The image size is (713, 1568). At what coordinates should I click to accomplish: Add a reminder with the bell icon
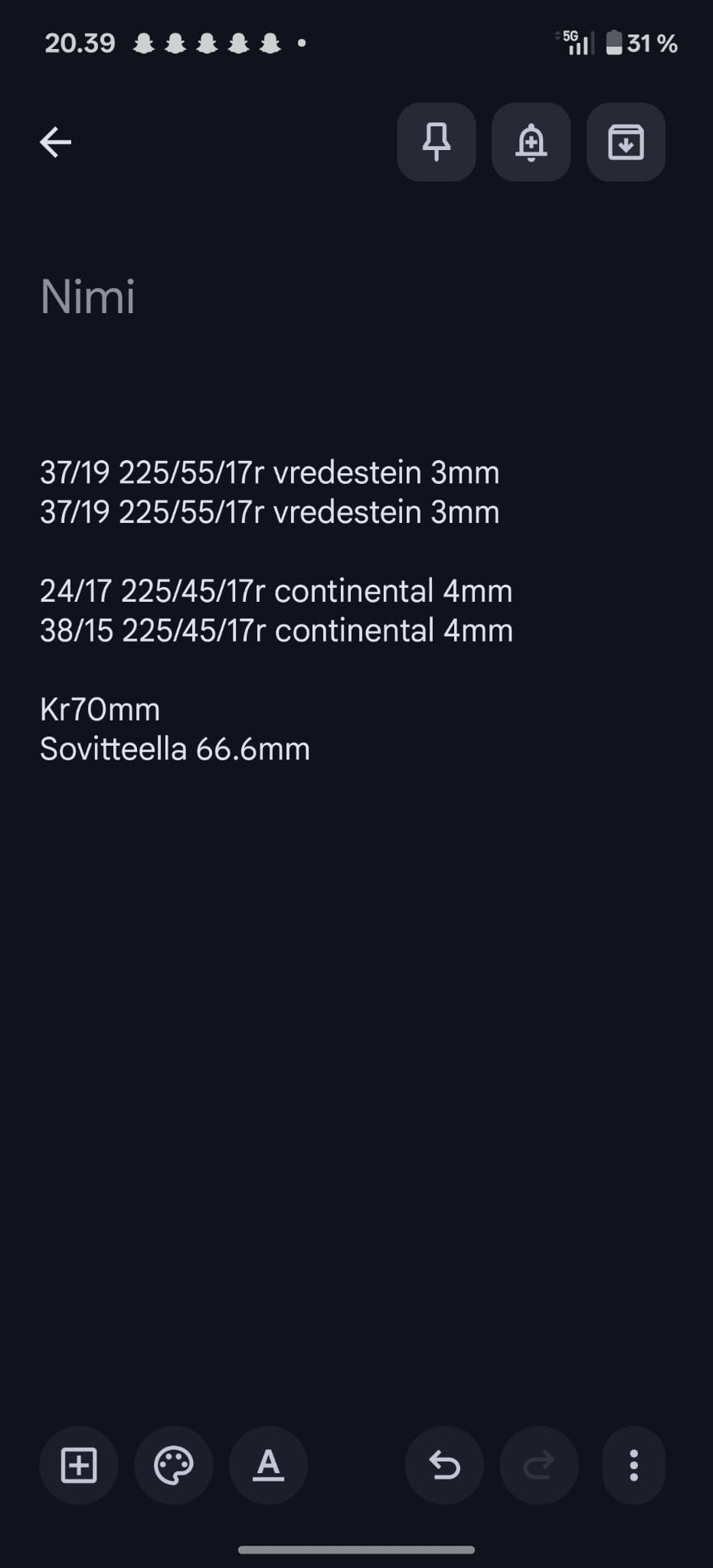tap(531, 142)
